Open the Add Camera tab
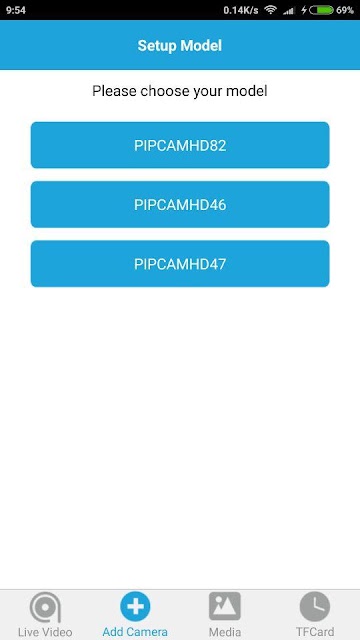 135,615
